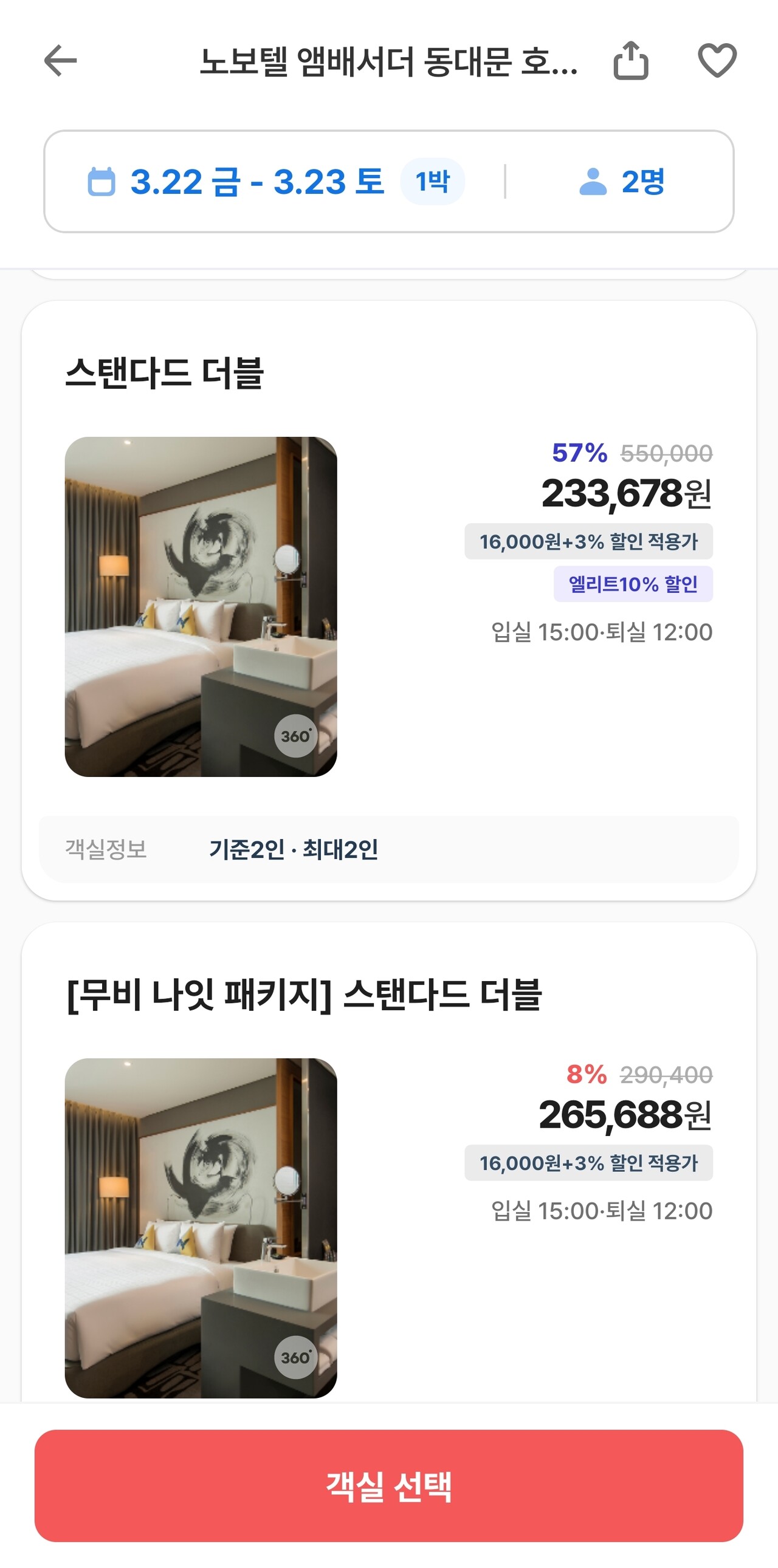Image resolution: width=778 pixels, height=1568 pixels.
Task: Open the 360° view of 스탠다드 더블 room
Action: [297, 734]
